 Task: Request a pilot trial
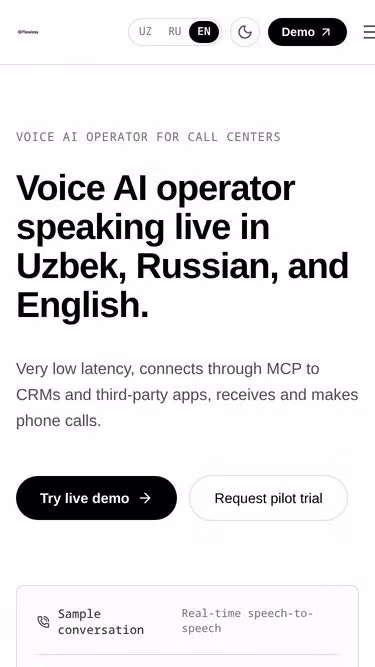[x=268, y=498]
